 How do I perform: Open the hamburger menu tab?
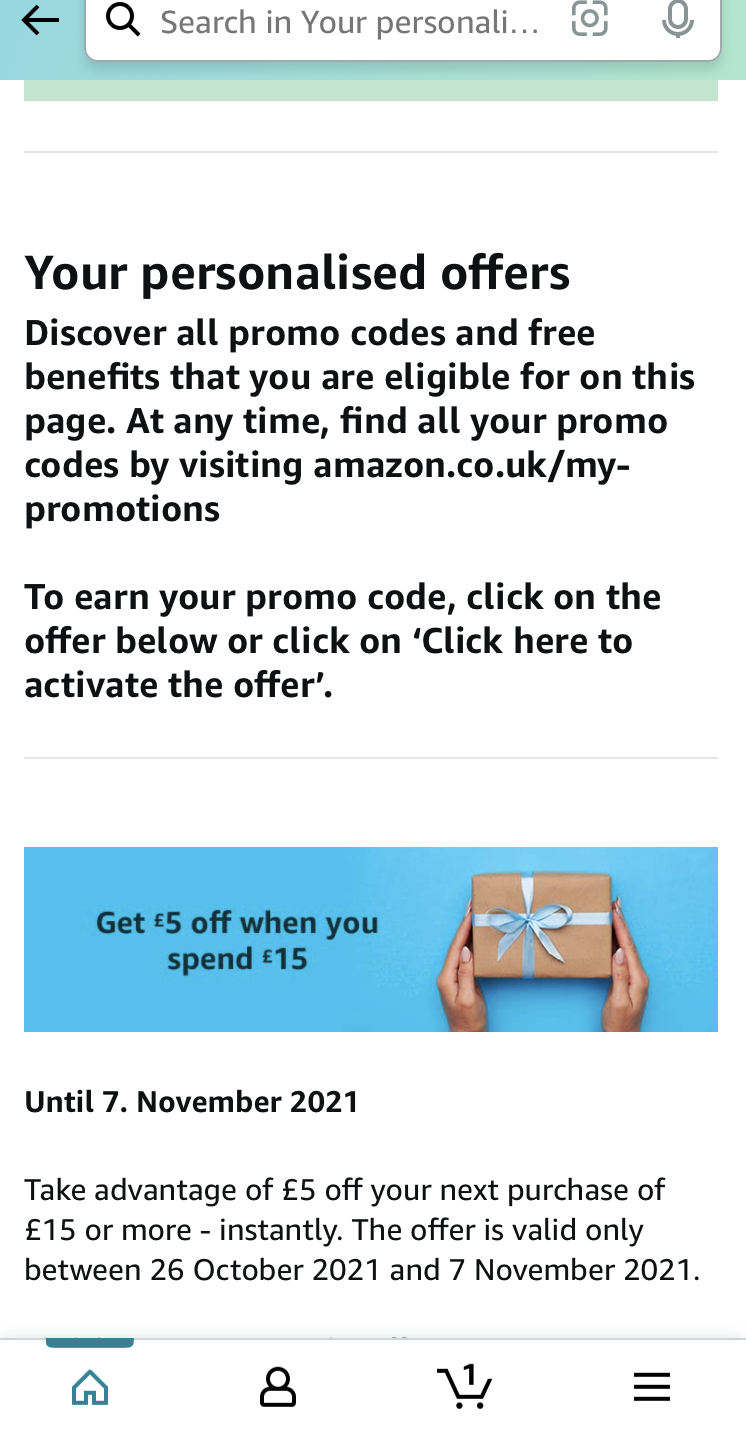pyautogui.click(x=652, y=1387)
